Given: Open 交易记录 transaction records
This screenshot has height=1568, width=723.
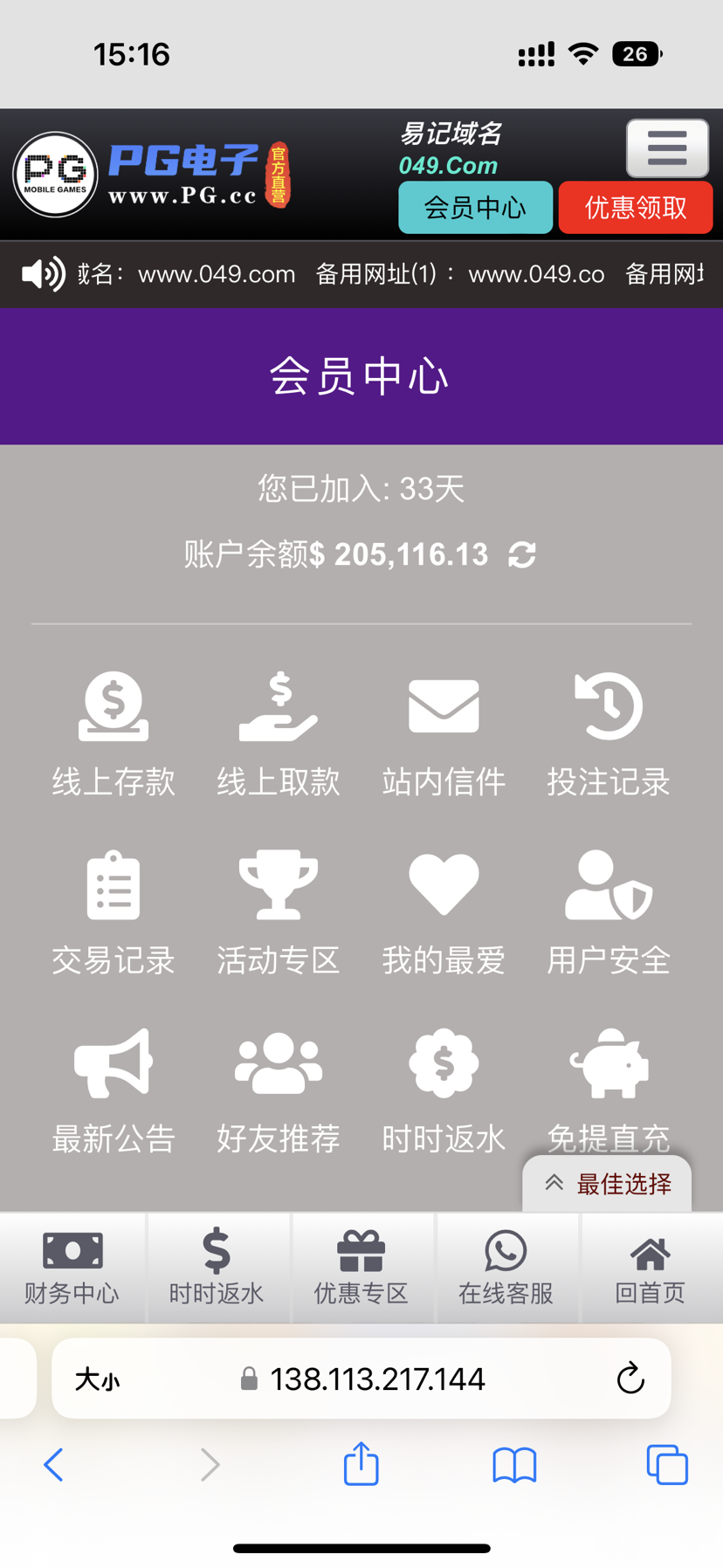Looking at the screenshot, I should point(114,913).
